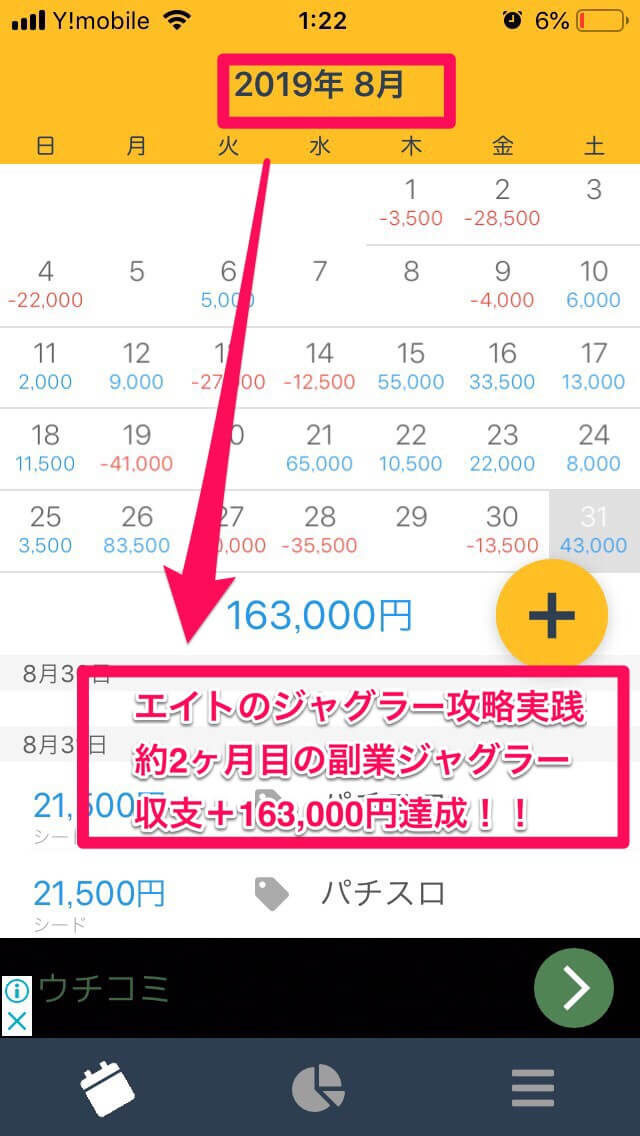Switch to the calendar tab
Screen dimensions: 640x1136
107,1087
